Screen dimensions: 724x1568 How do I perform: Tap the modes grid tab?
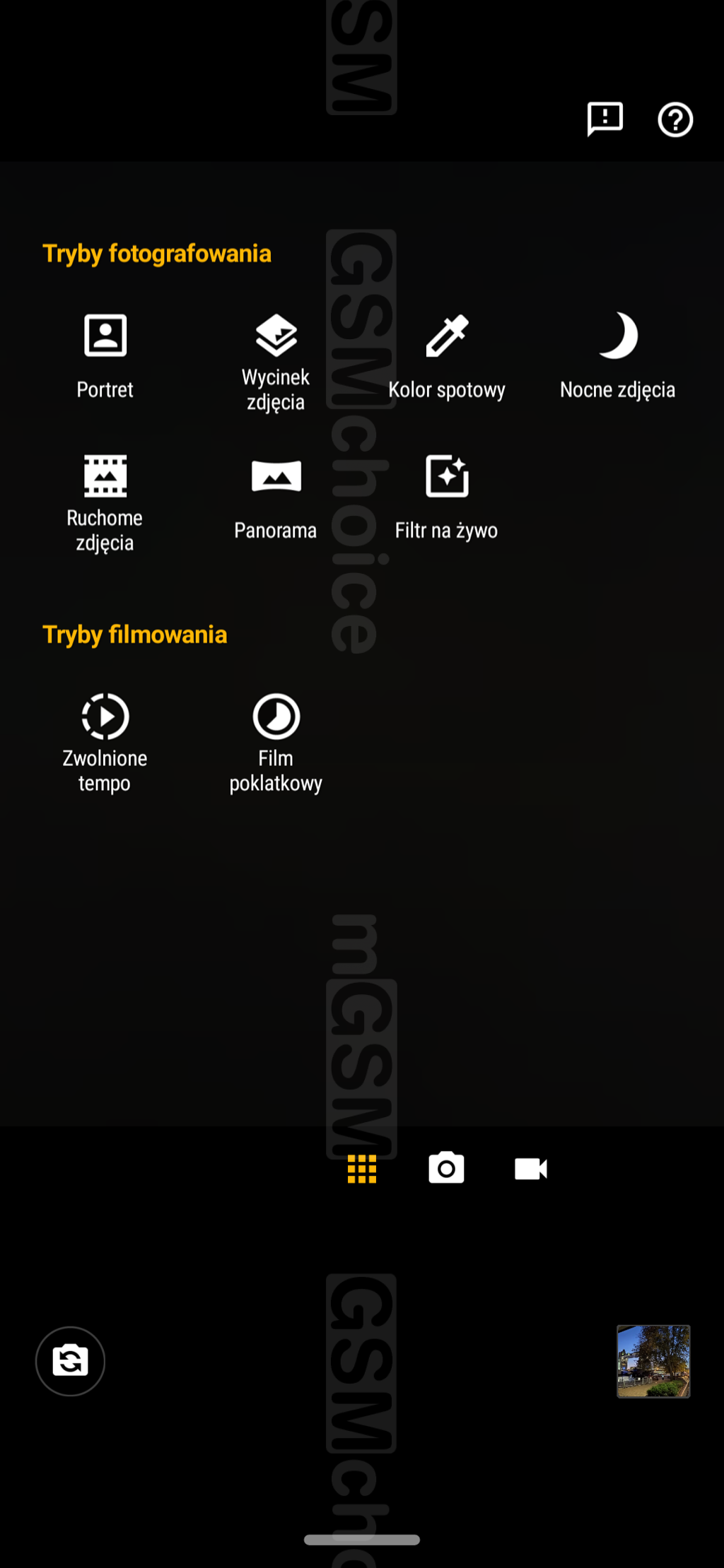362,1169
